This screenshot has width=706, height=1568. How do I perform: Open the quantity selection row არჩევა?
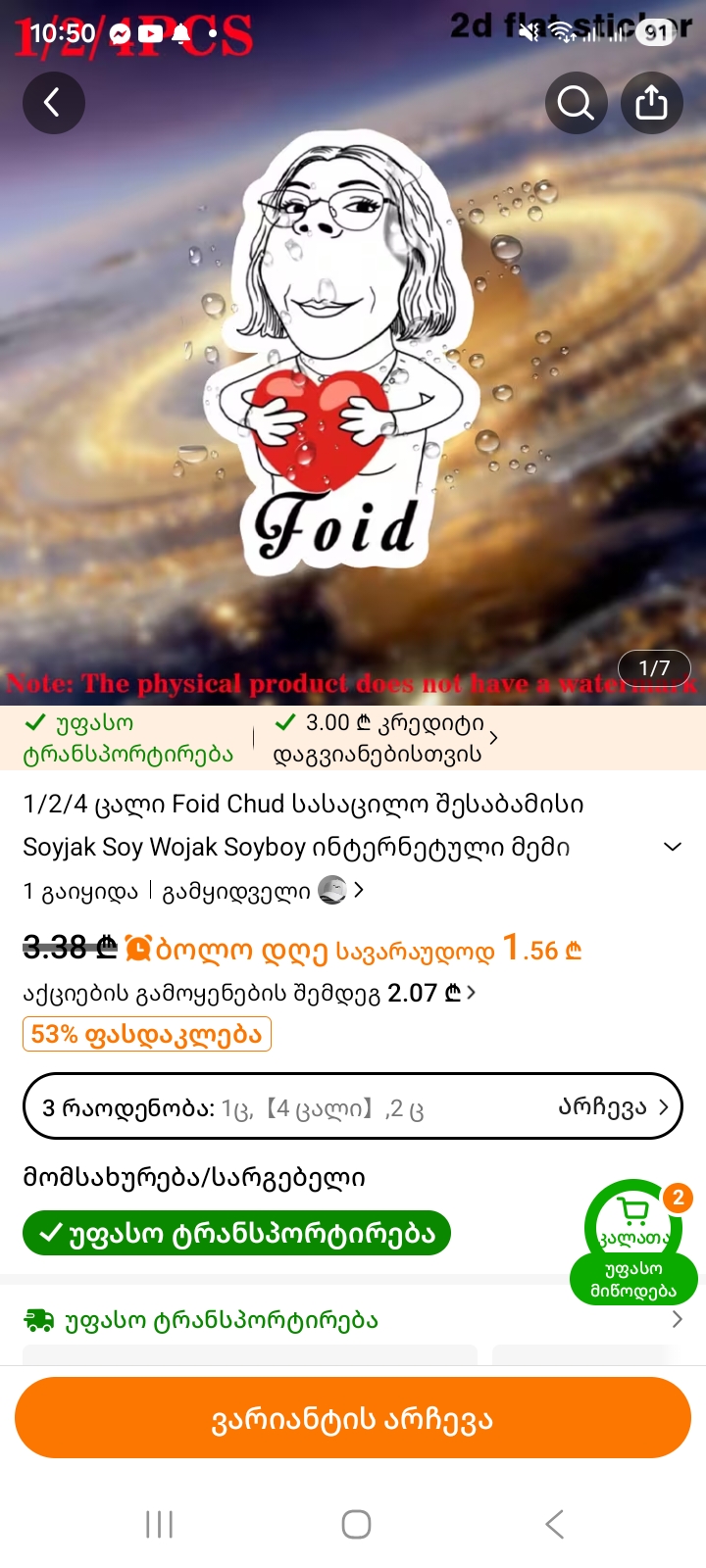point(353,1107)
